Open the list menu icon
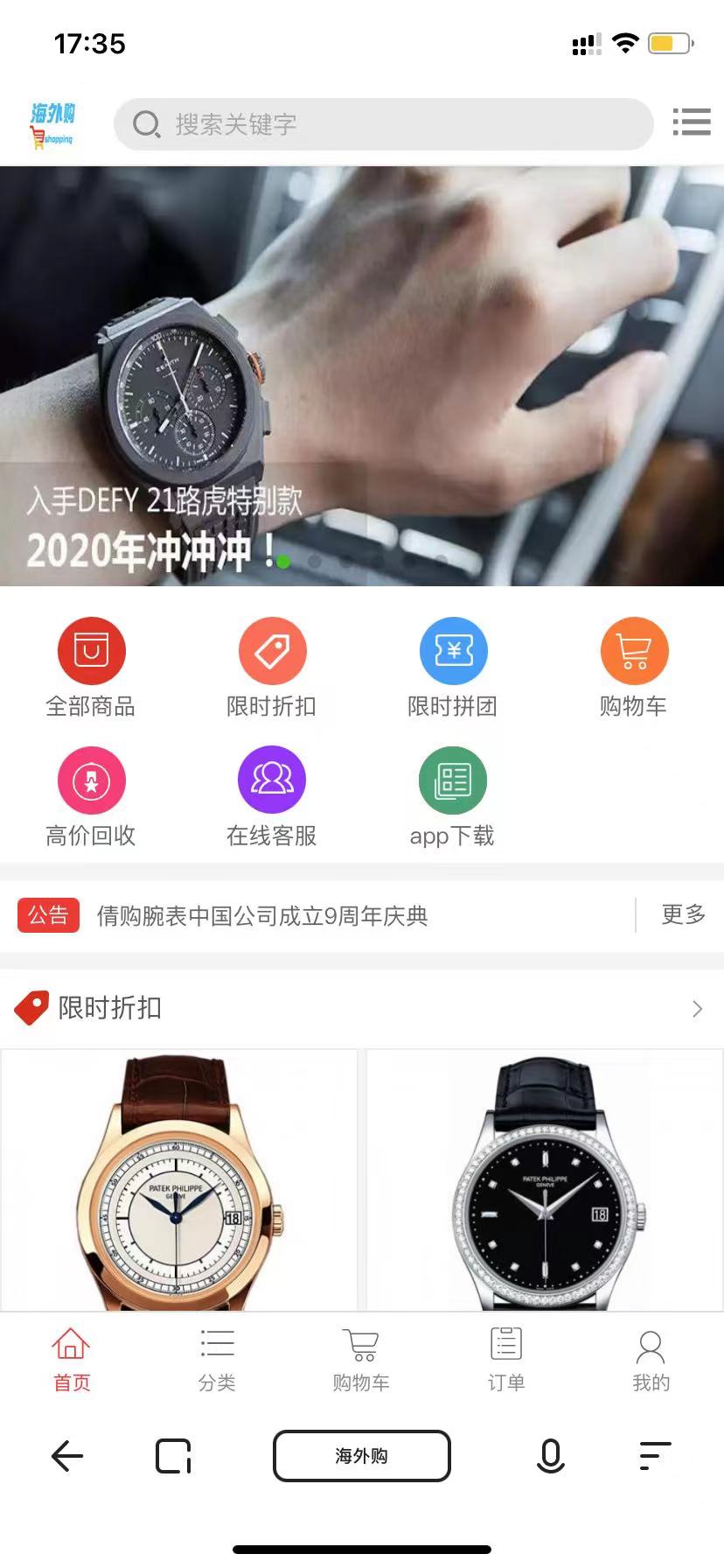Screen dimensions: 724x1568 coord(691,122)
